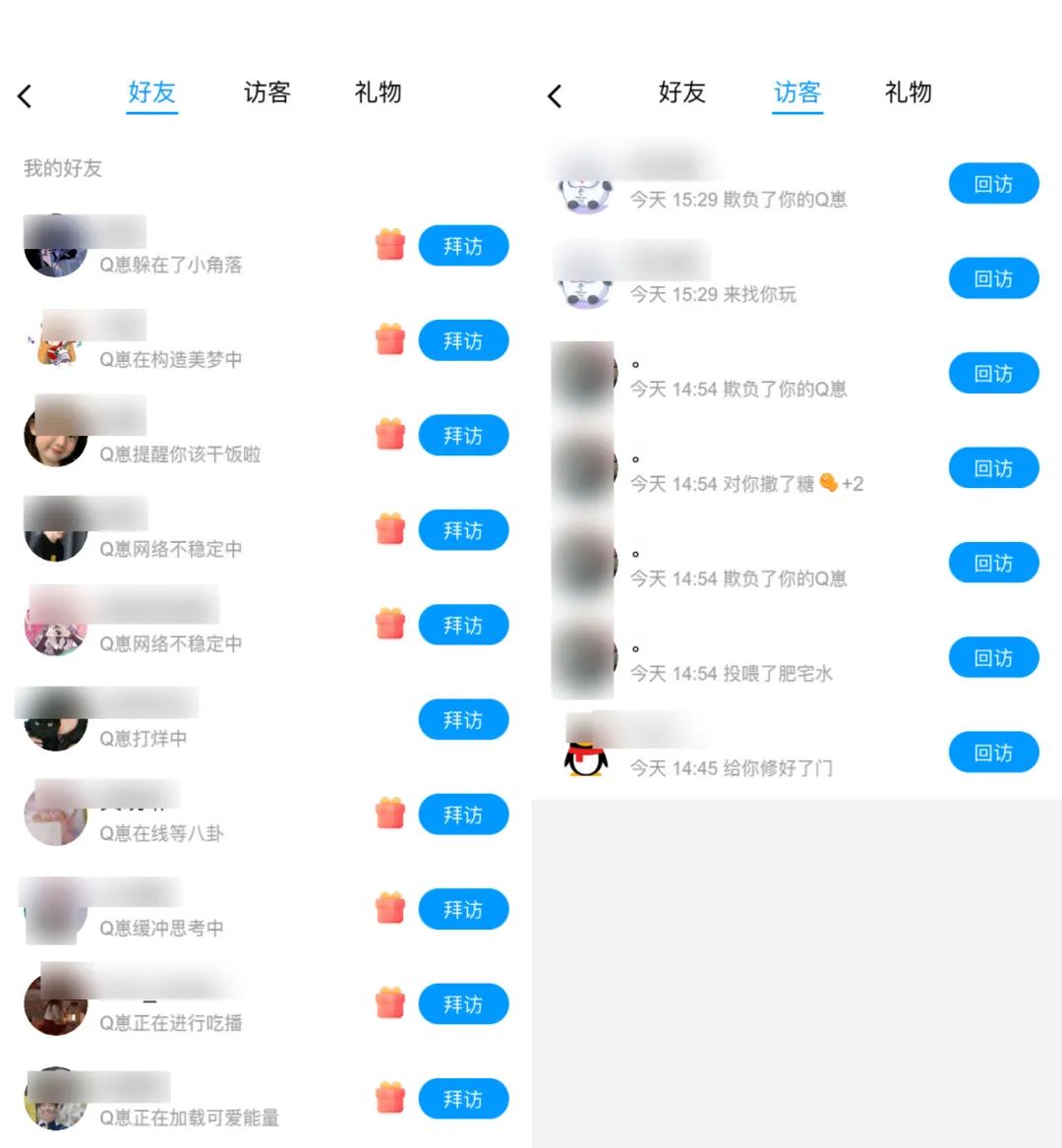The image size is (1062, 1148).
Task: Tap 拜访 next to Q崽正在进行吃播
Action: coord(463,1004)
